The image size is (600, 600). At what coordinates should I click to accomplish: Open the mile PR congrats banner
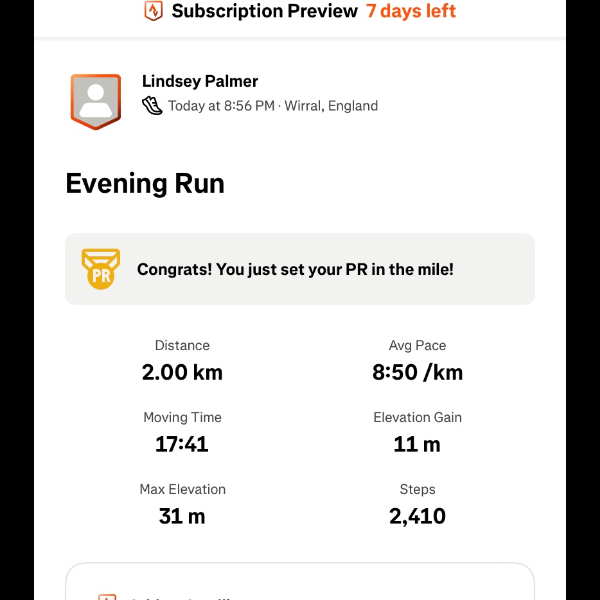300,269
